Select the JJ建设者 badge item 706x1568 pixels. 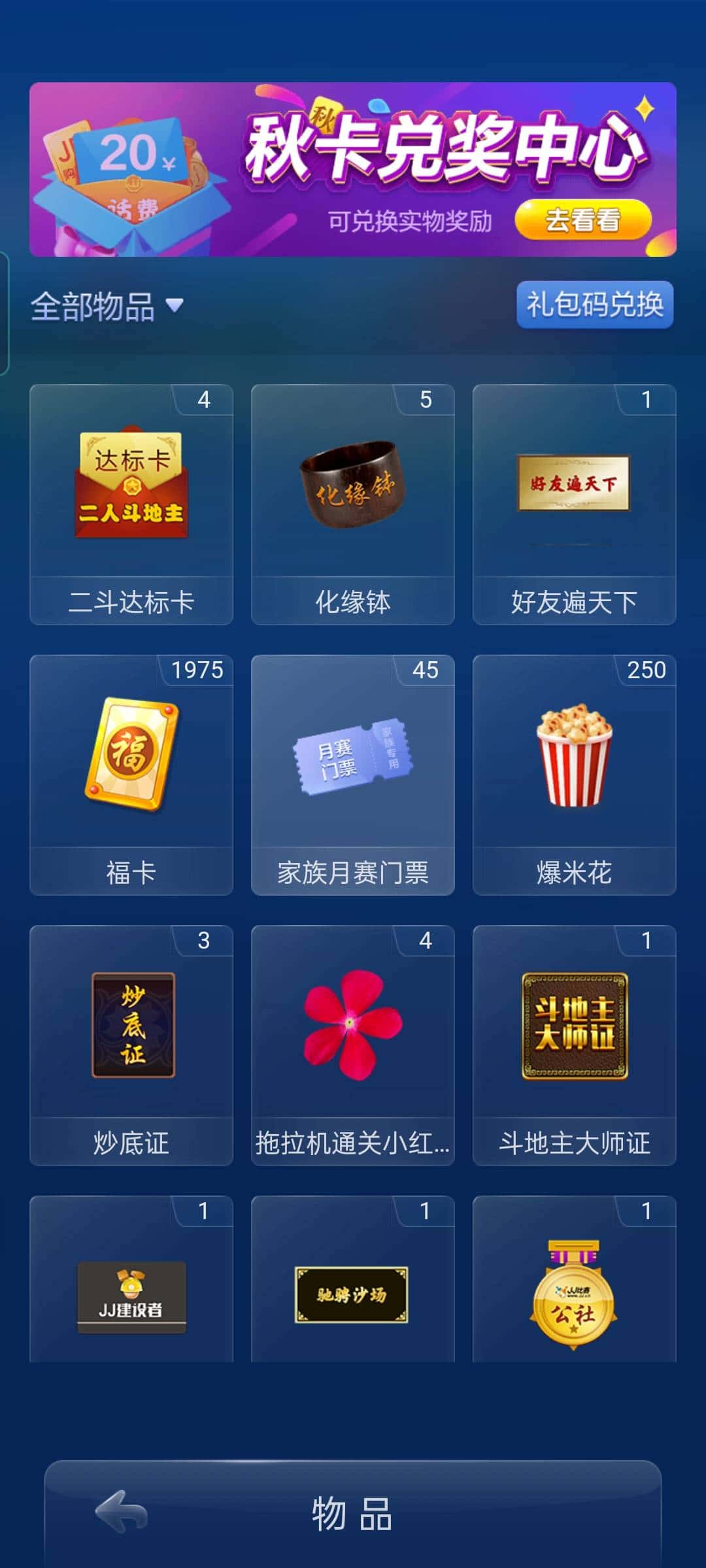pos(131,1300)
